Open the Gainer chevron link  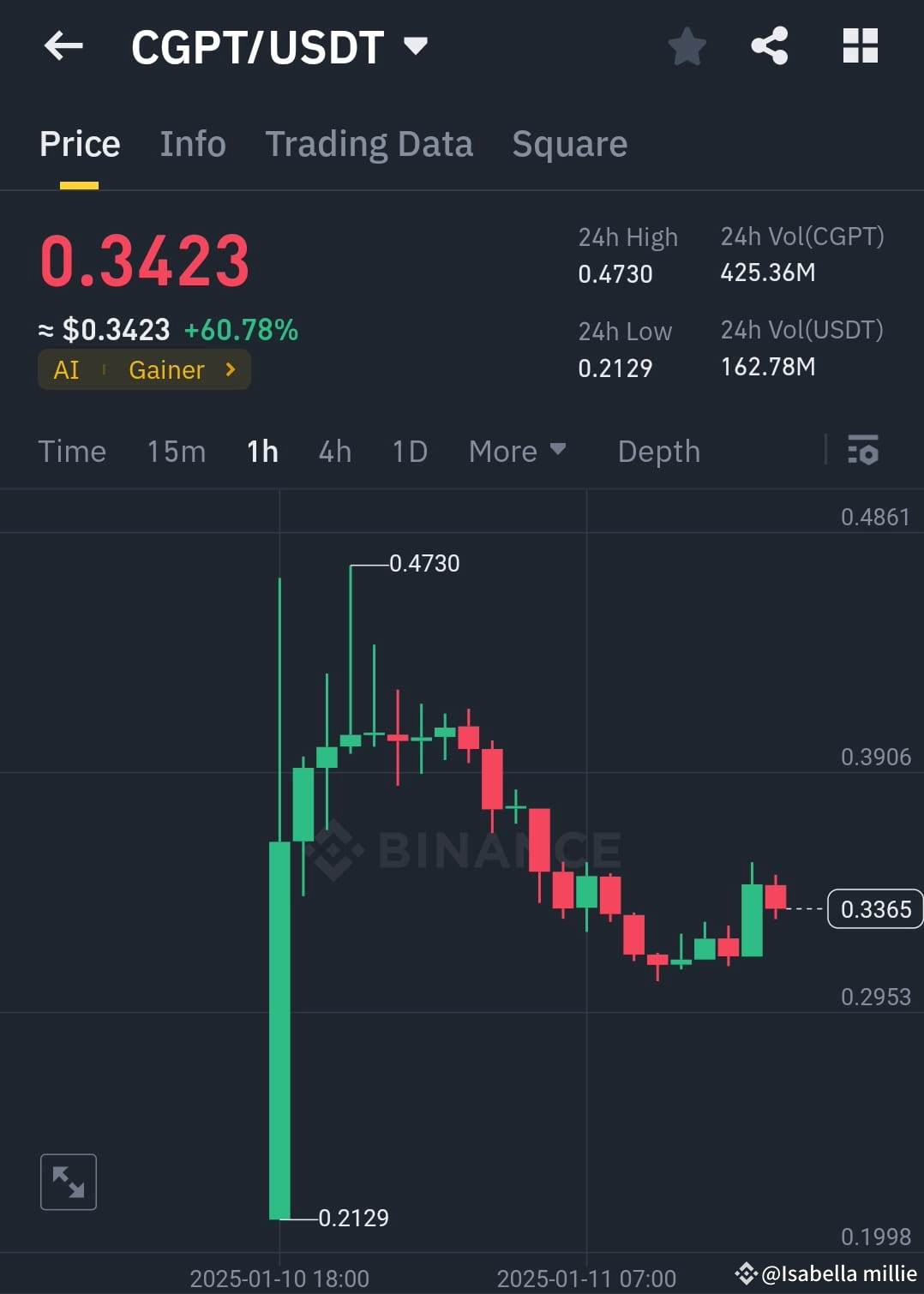tap(229, 370)
